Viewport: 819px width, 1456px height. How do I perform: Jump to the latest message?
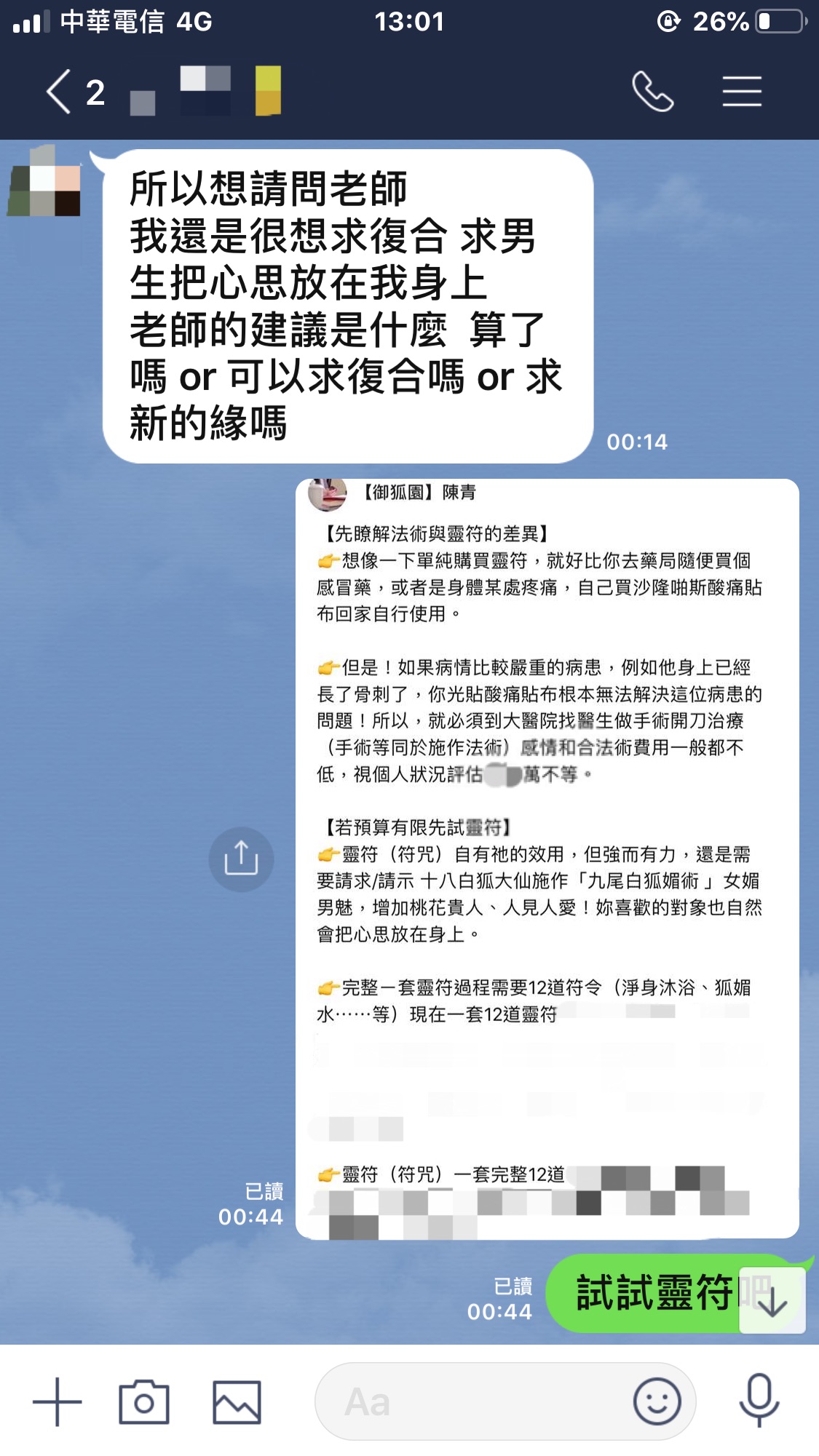coord(772,1301)
